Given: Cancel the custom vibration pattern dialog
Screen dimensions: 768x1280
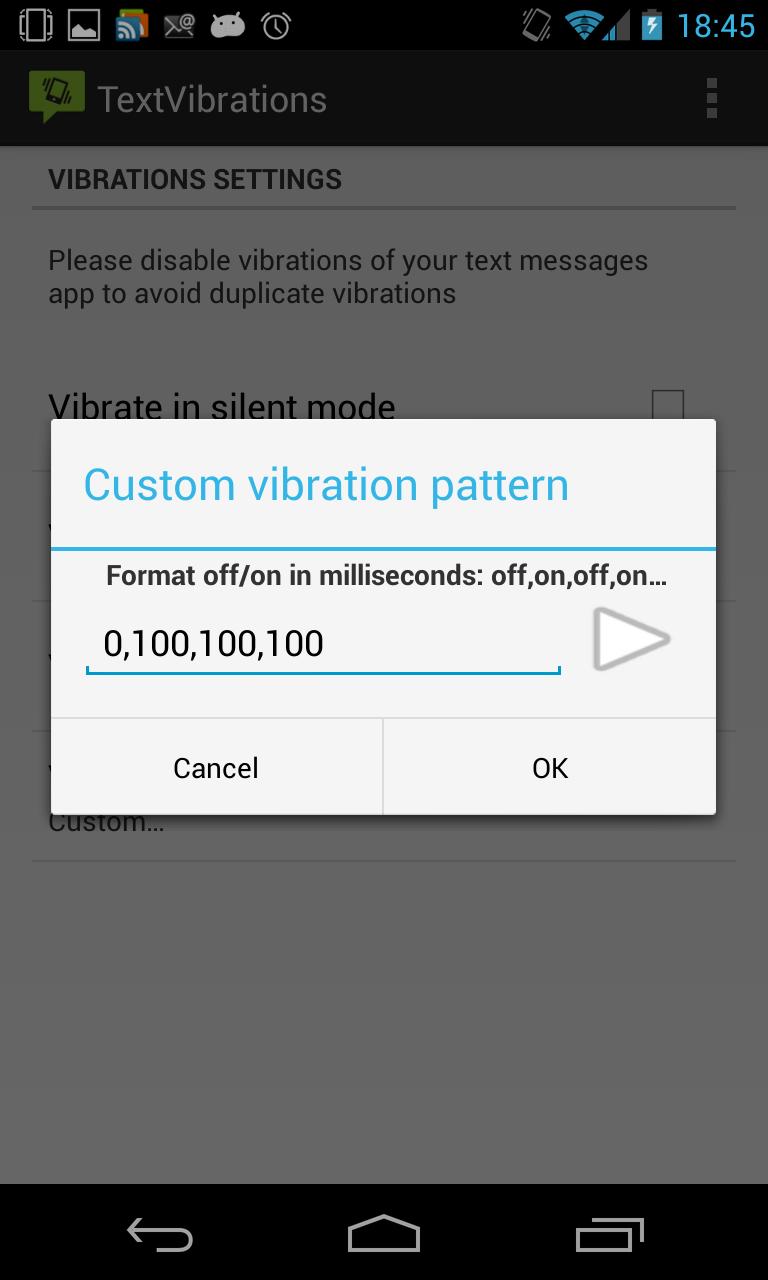Looking at the screenshot, I should point(216,767).
